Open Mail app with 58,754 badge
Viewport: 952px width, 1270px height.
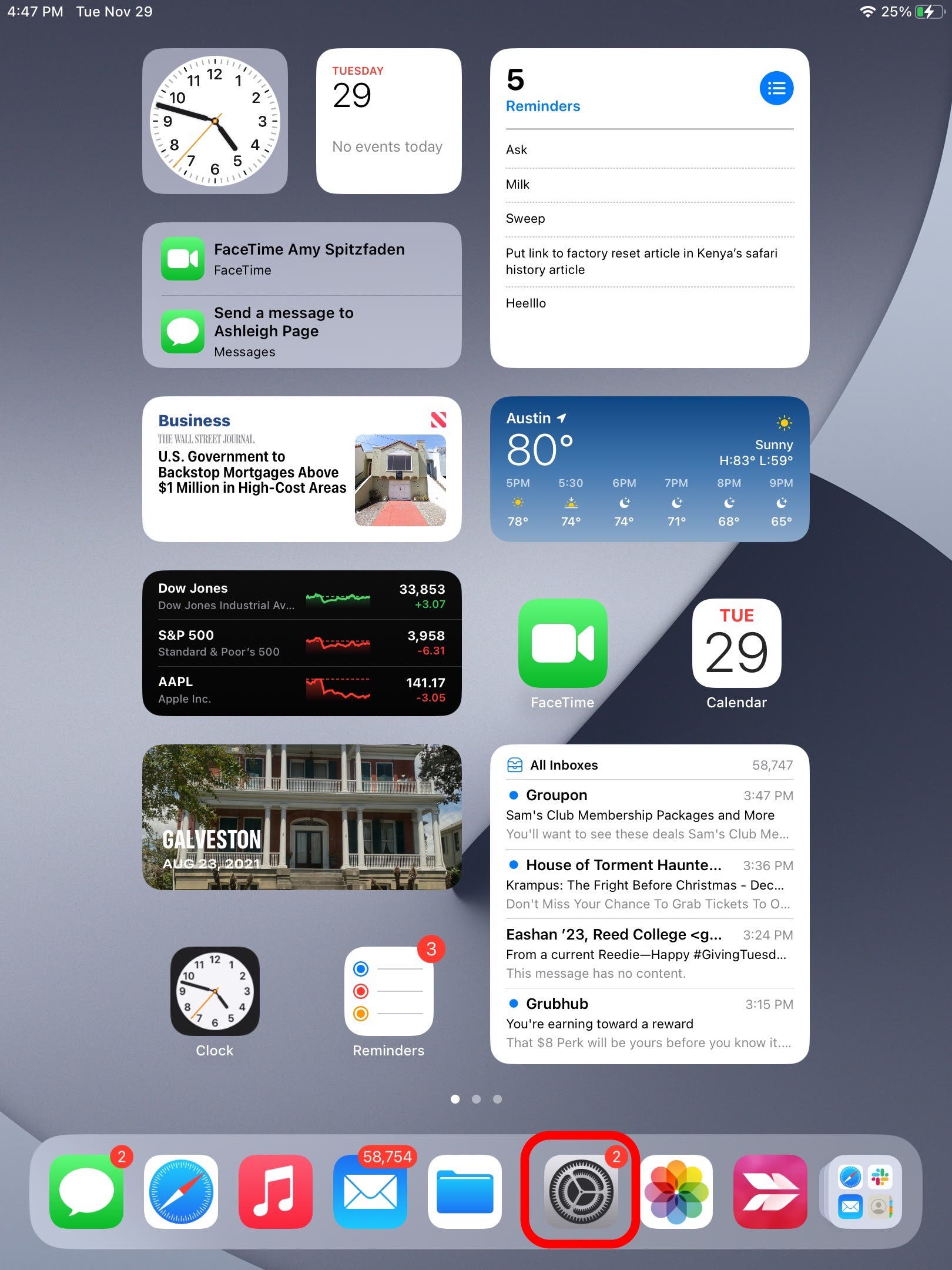(370, 1191)
